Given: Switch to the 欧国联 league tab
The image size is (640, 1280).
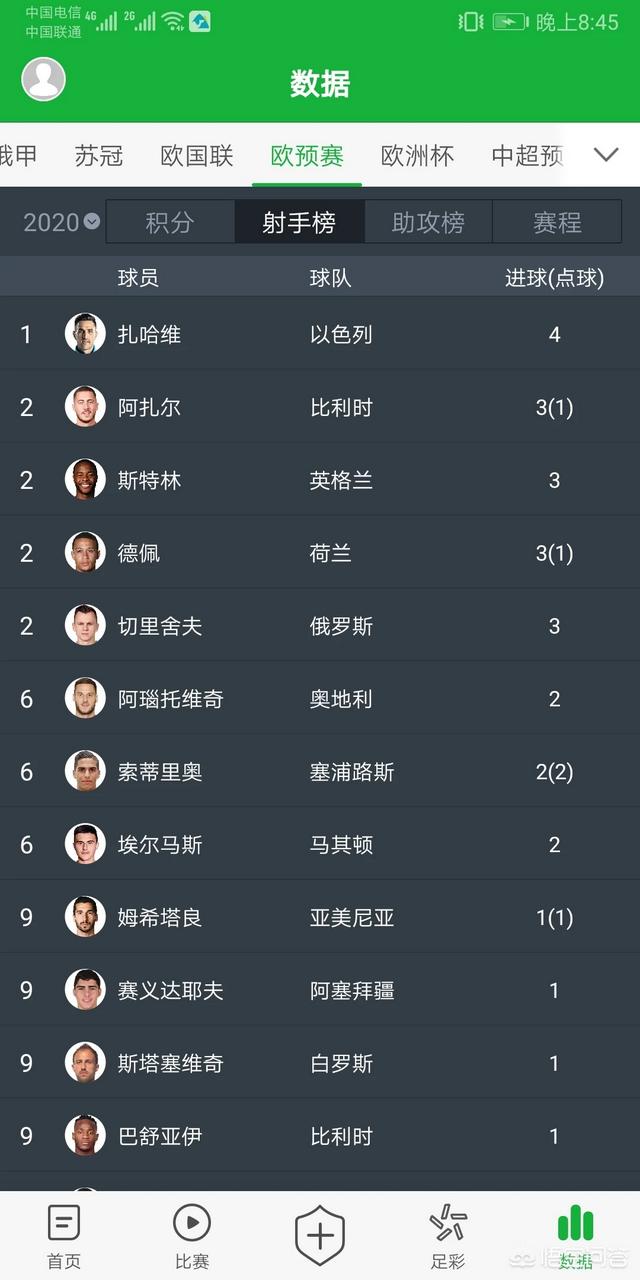Looking at the screenshot, I should [x=197, y=156].
